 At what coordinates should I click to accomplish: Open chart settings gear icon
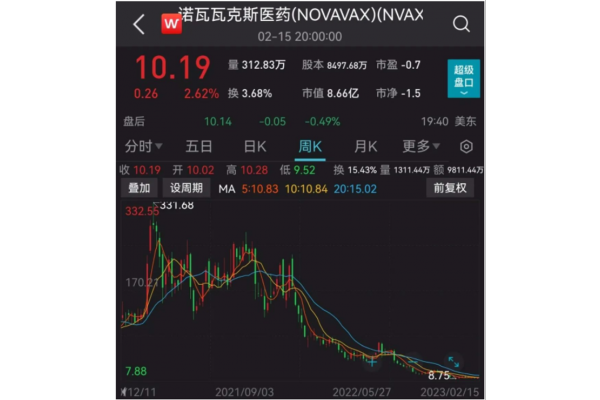[464, 146]
